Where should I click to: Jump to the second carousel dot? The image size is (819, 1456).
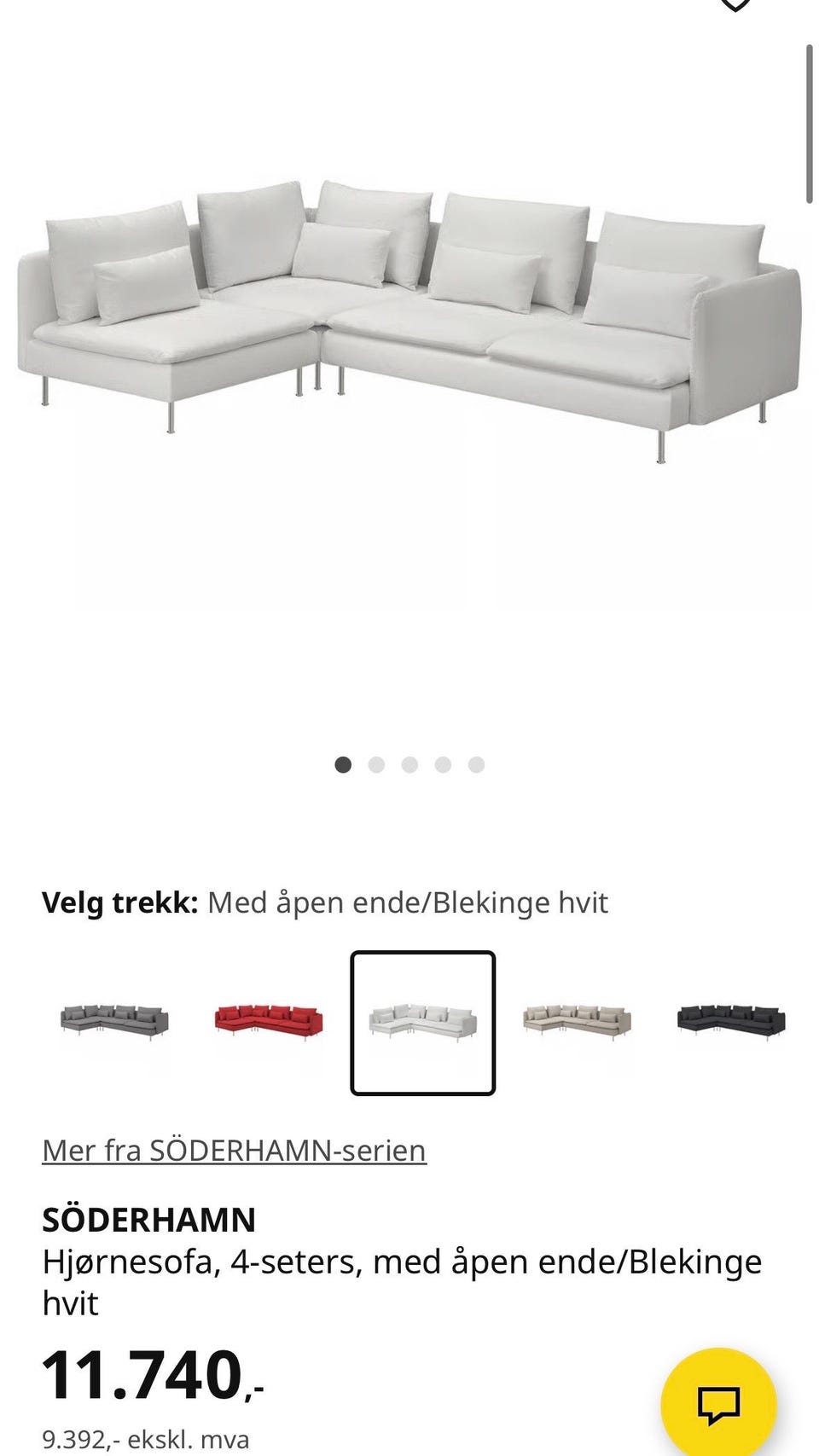[376, 765]
